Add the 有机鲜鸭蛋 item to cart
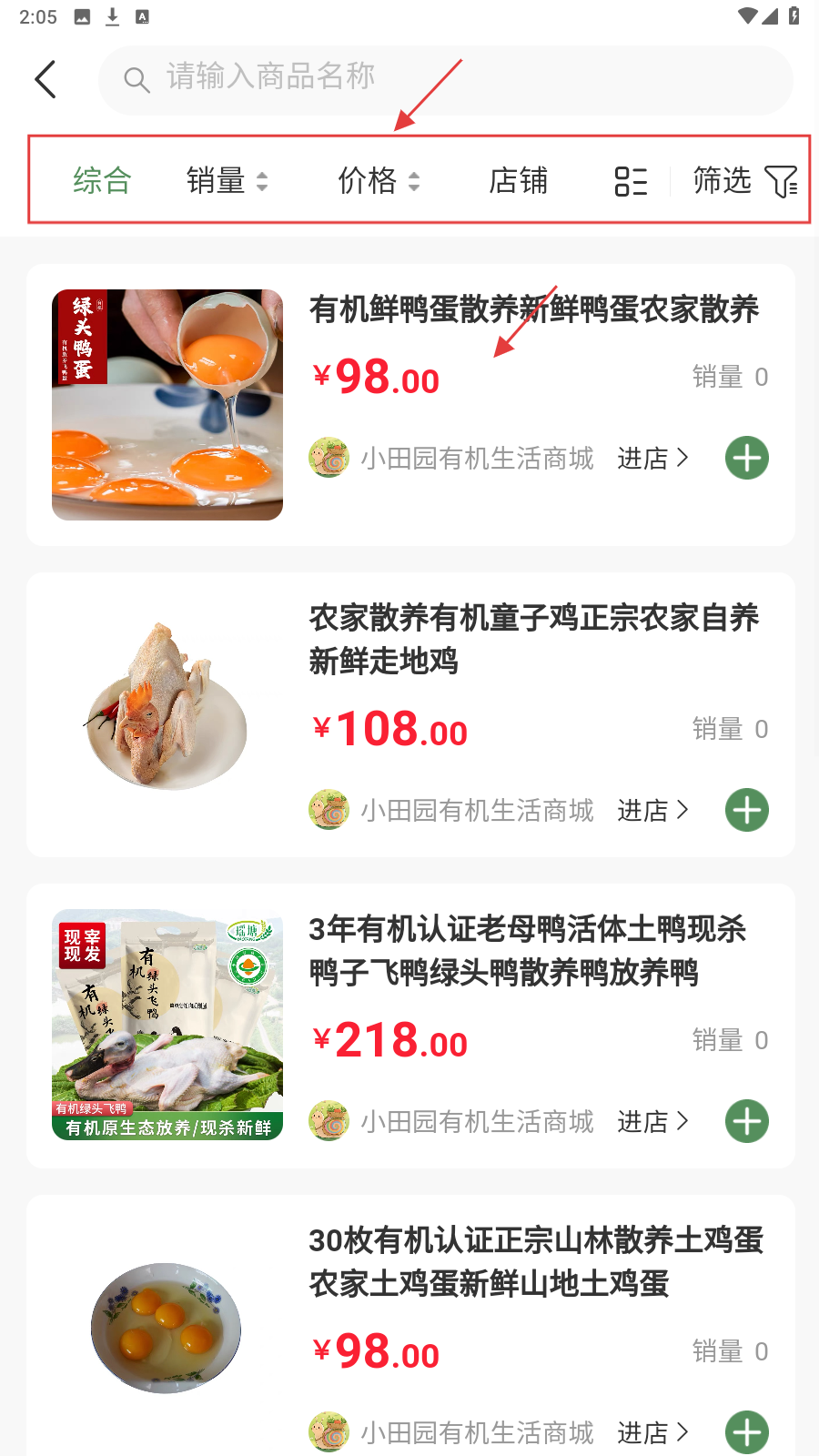The width and height of the screenshot is (819, 1456). click(747, 458)
